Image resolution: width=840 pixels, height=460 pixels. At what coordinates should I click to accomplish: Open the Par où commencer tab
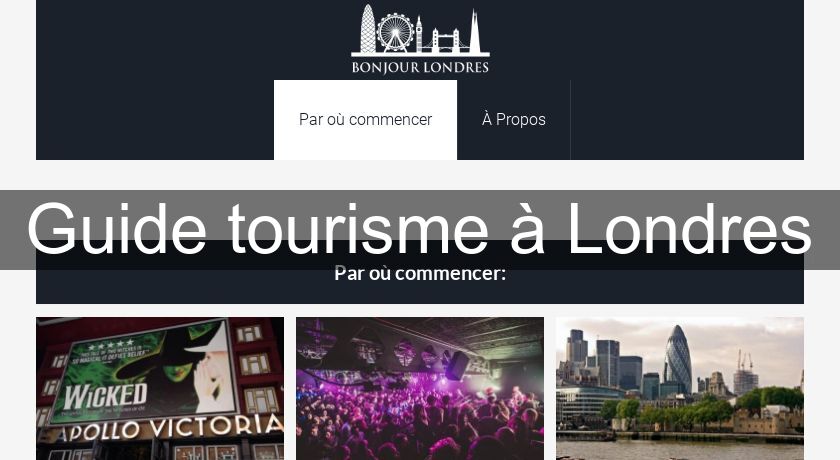[365, 120]
